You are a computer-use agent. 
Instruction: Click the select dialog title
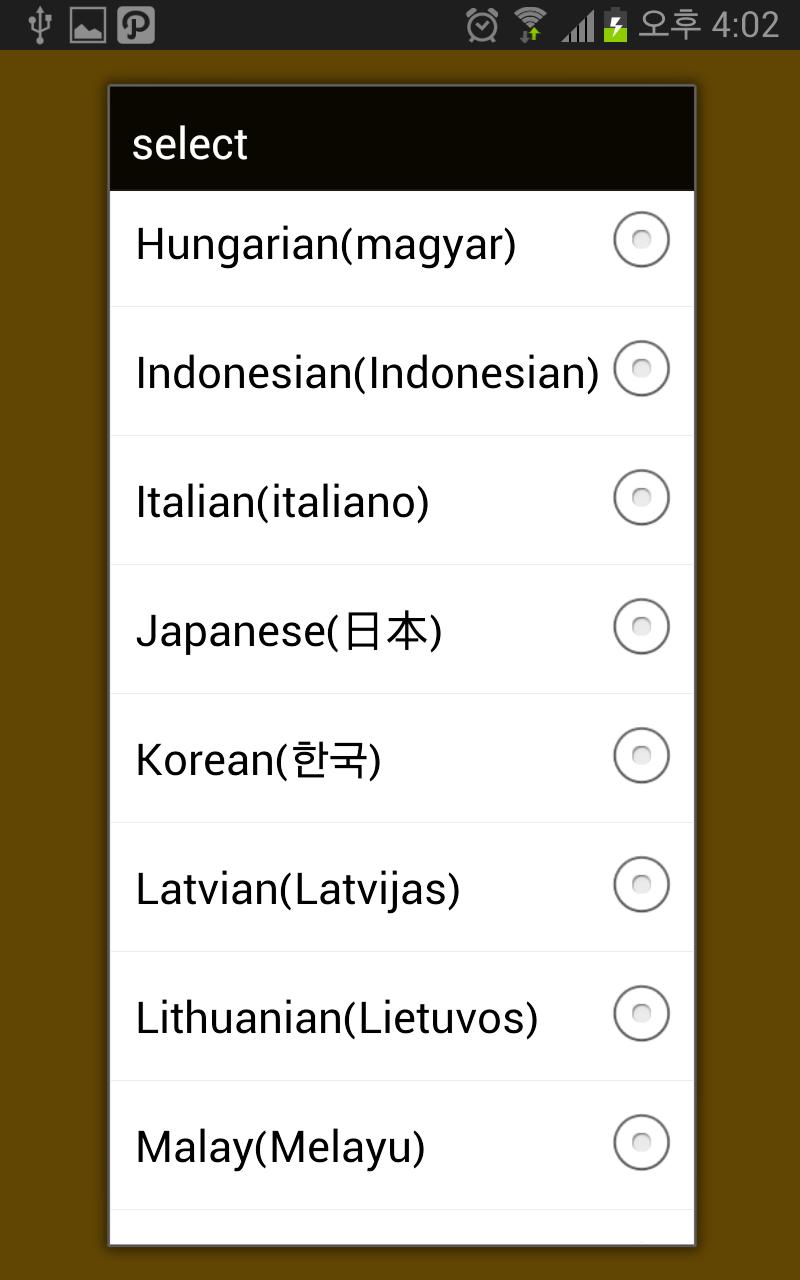pos(191,143)
